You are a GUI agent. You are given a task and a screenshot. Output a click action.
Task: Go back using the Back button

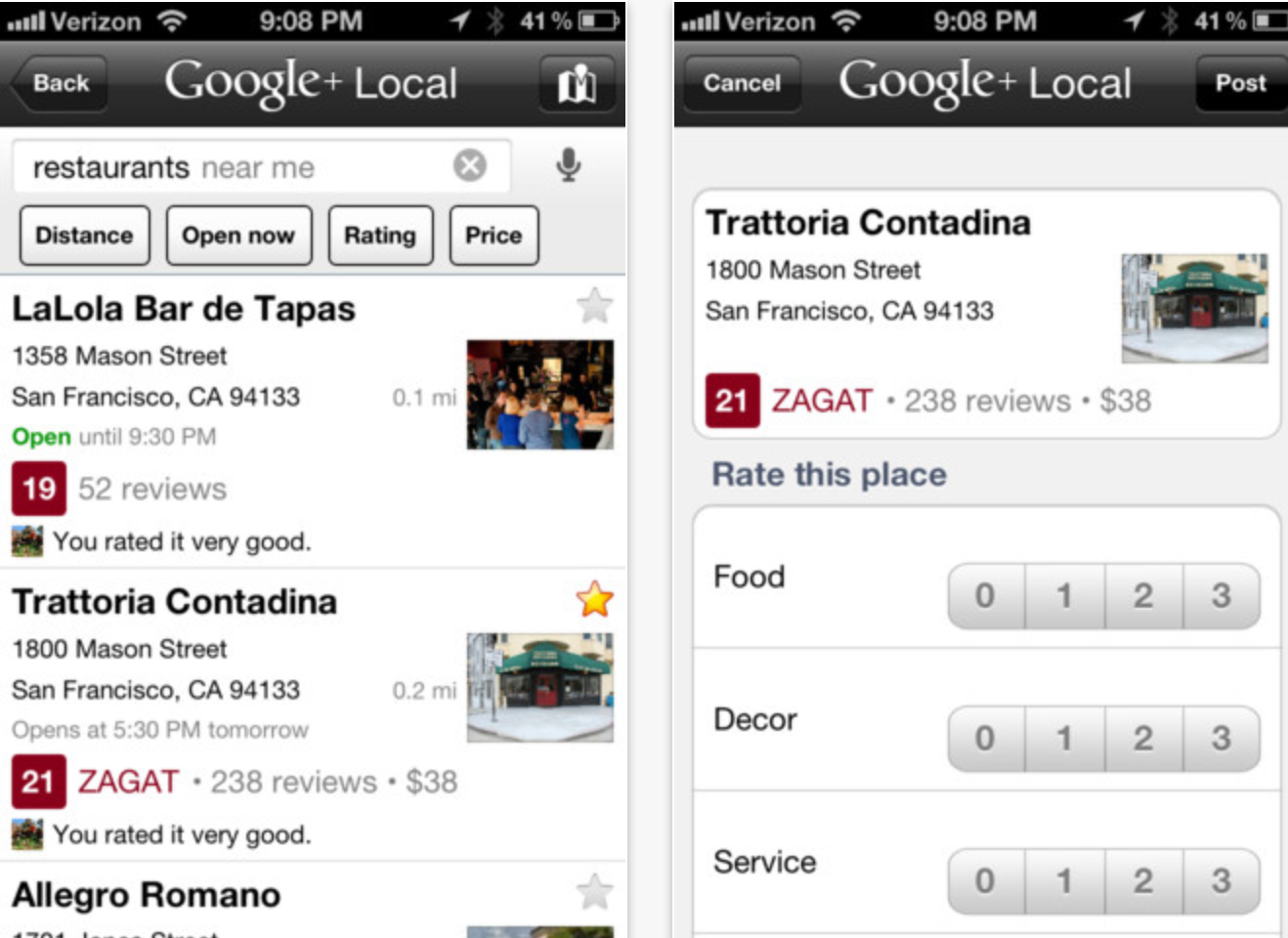[59, 84]
